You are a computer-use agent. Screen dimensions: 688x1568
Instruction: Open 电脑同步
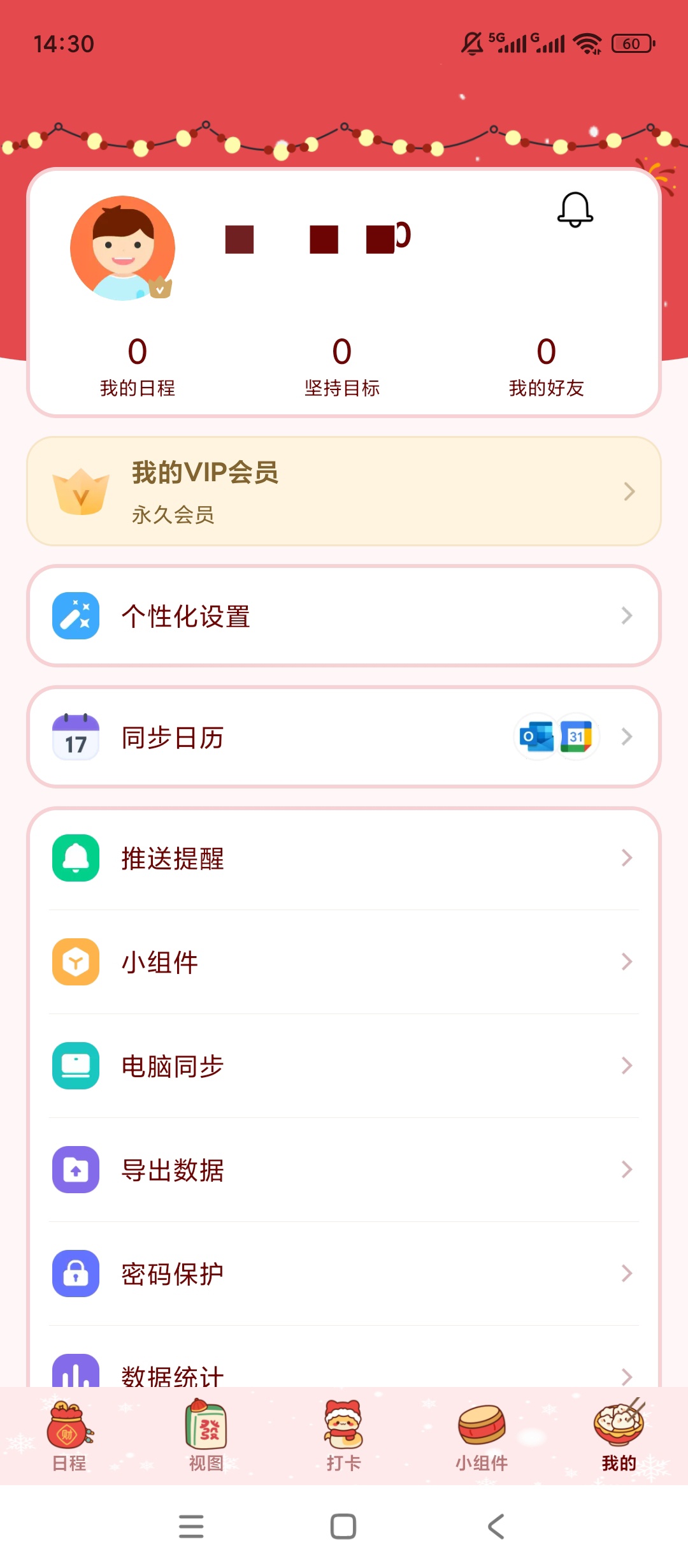coord(344,1066)
